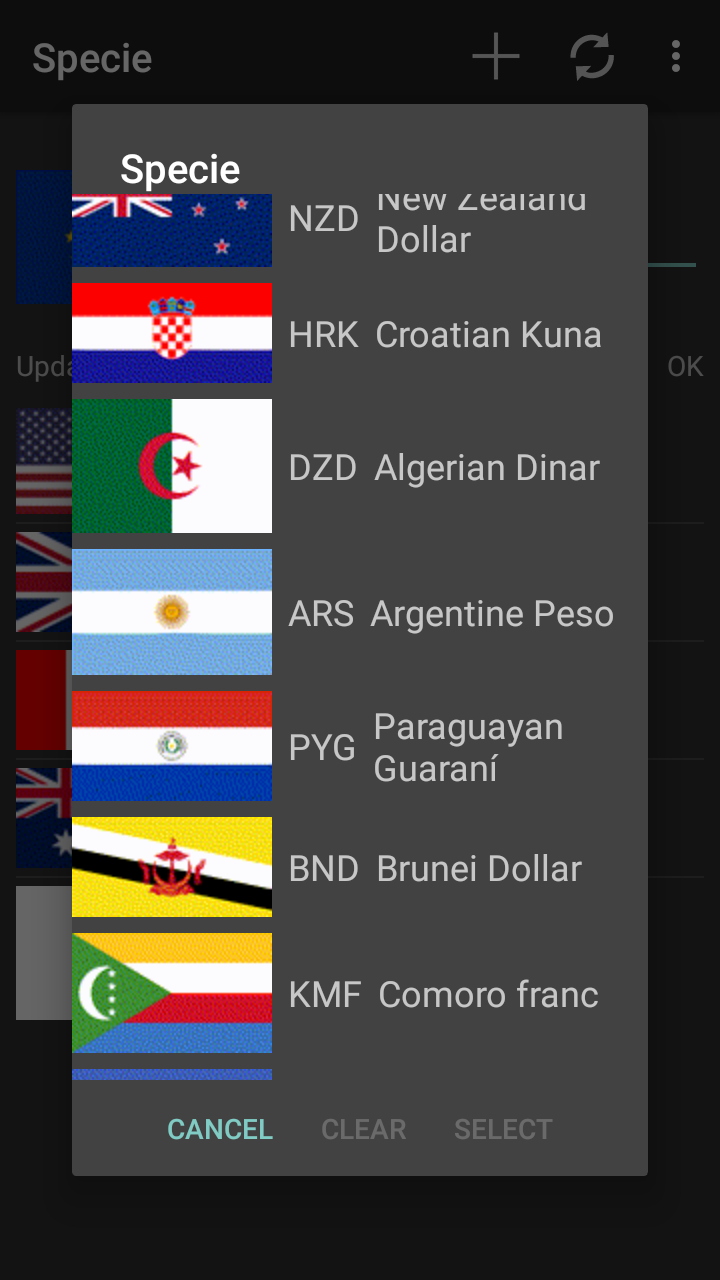The height and width of the screenshot is (1280, 720).
Task: Cancel the currency picker dialog
Action: click(x=220, y=1129)
